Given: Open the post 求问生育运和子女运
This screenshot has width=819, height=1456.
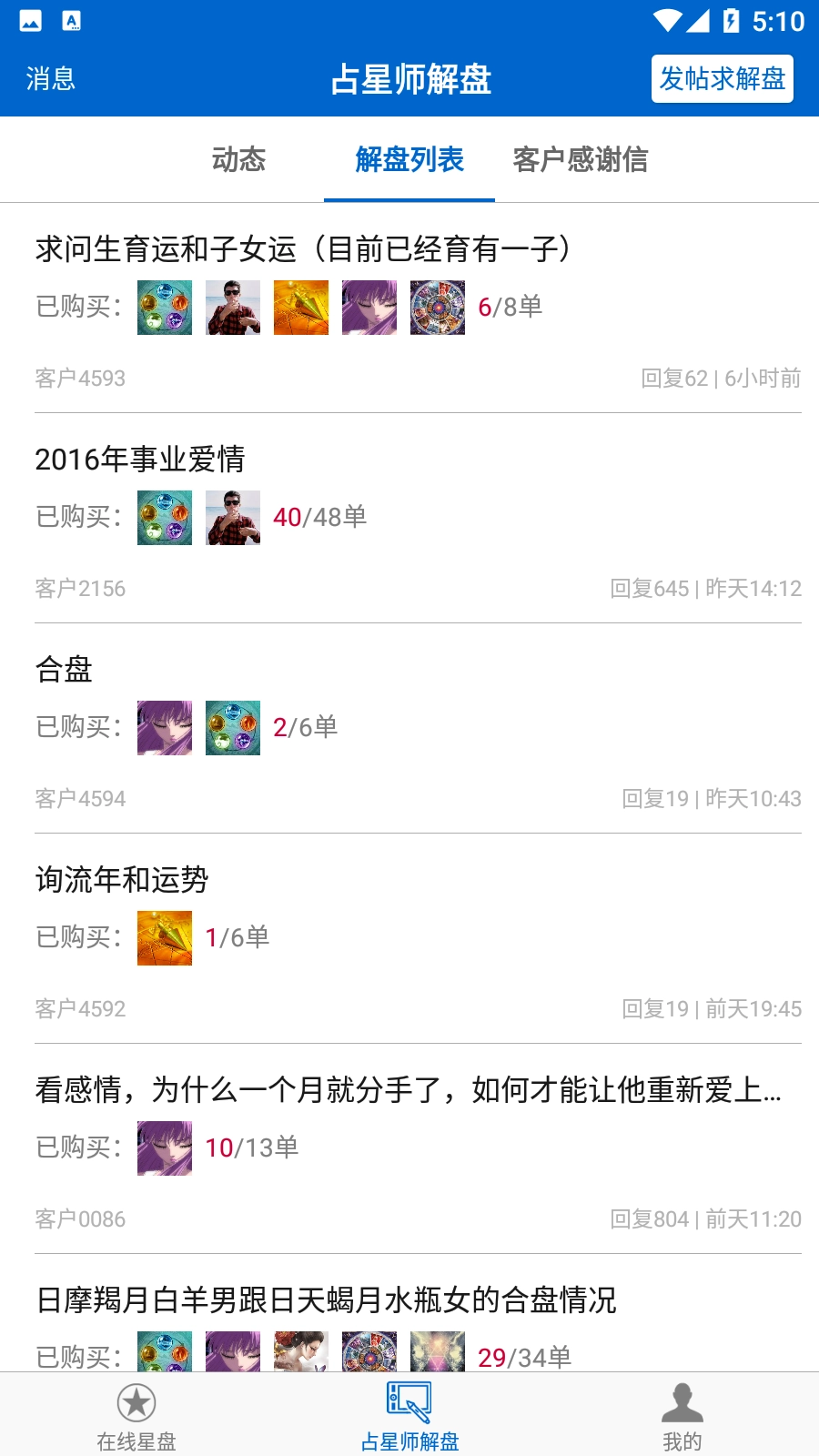Looking at the screenshot, I should click(304, 249).
